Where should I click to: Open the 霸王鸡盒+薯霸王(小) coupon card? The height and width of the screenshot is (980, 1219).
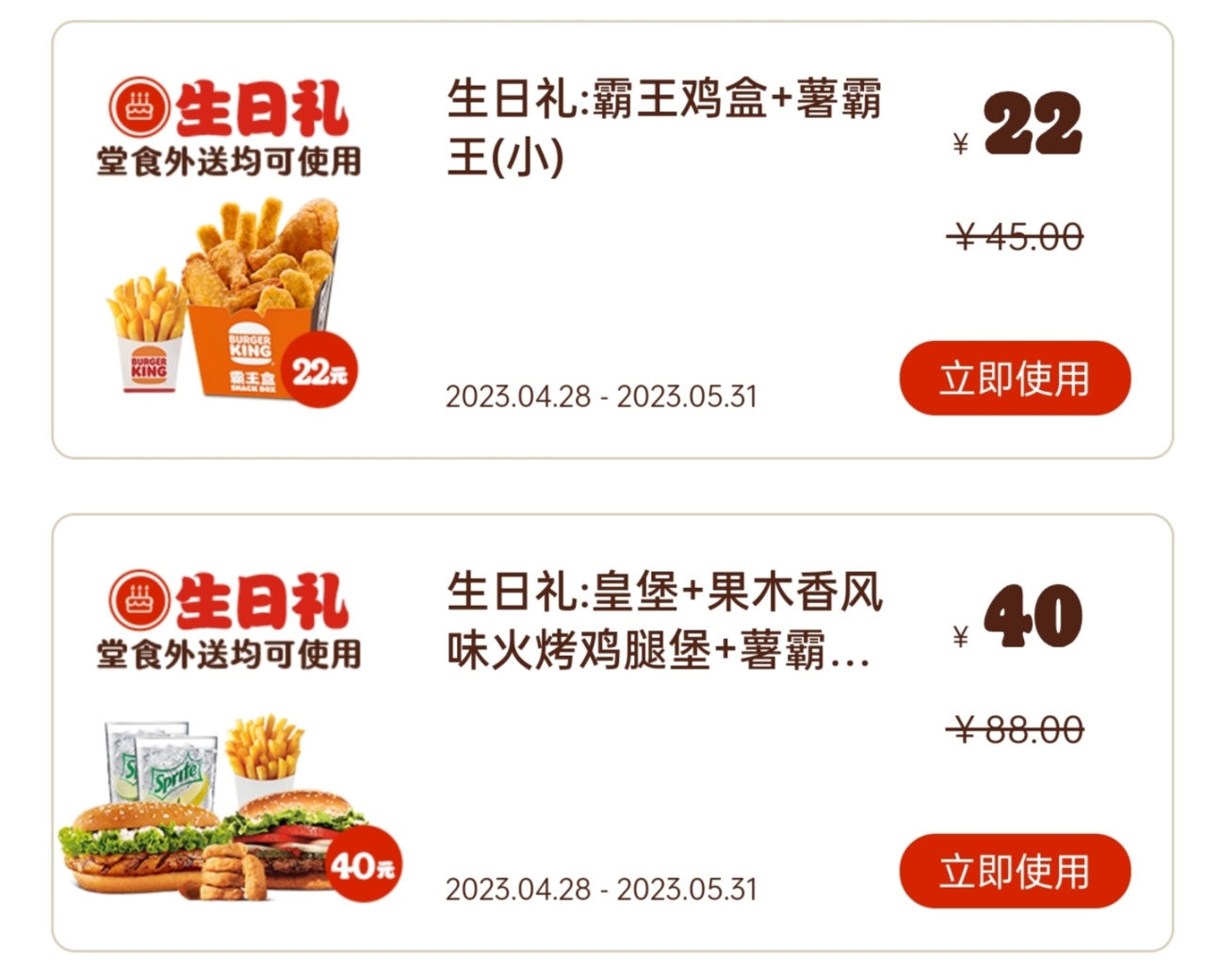663,127
